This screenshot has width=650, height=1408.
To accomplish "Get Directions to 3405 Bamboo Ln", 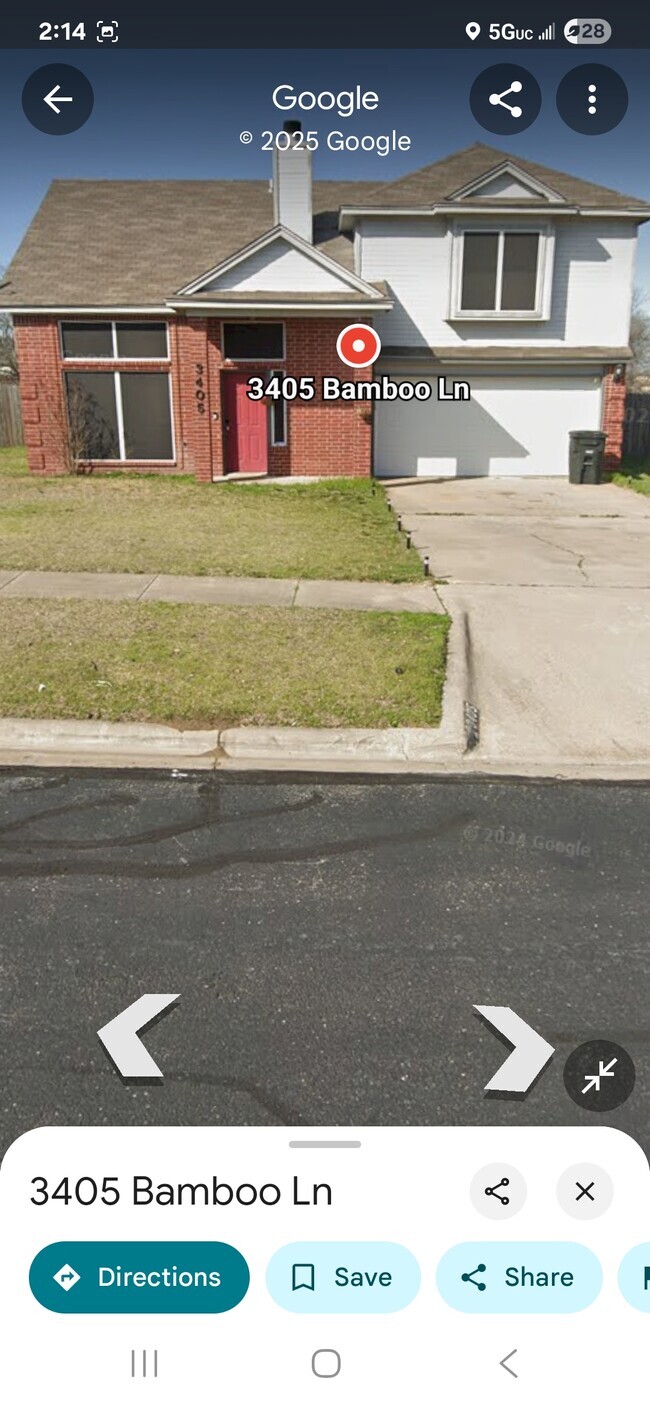I will (139, 1277).
